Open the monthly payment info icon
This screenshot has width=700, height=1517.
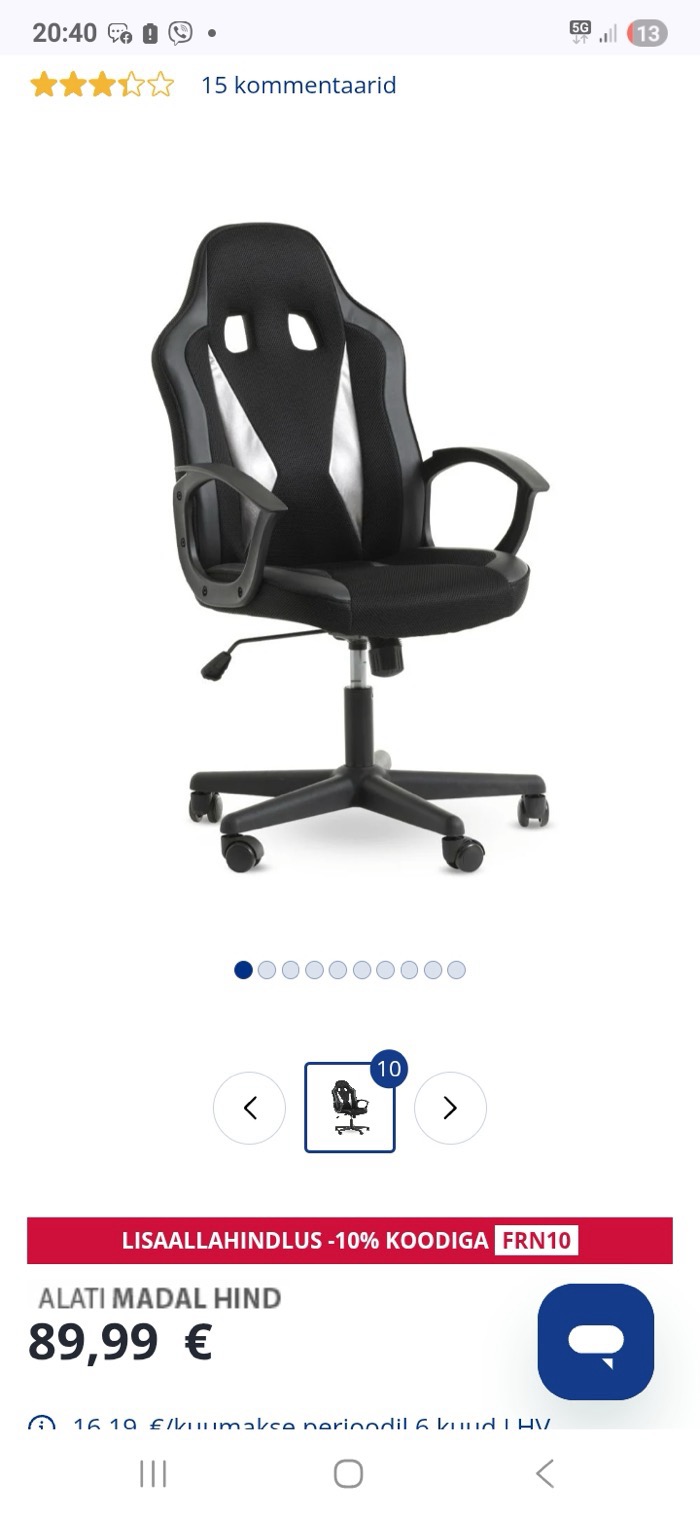[x=42, y=1424]
